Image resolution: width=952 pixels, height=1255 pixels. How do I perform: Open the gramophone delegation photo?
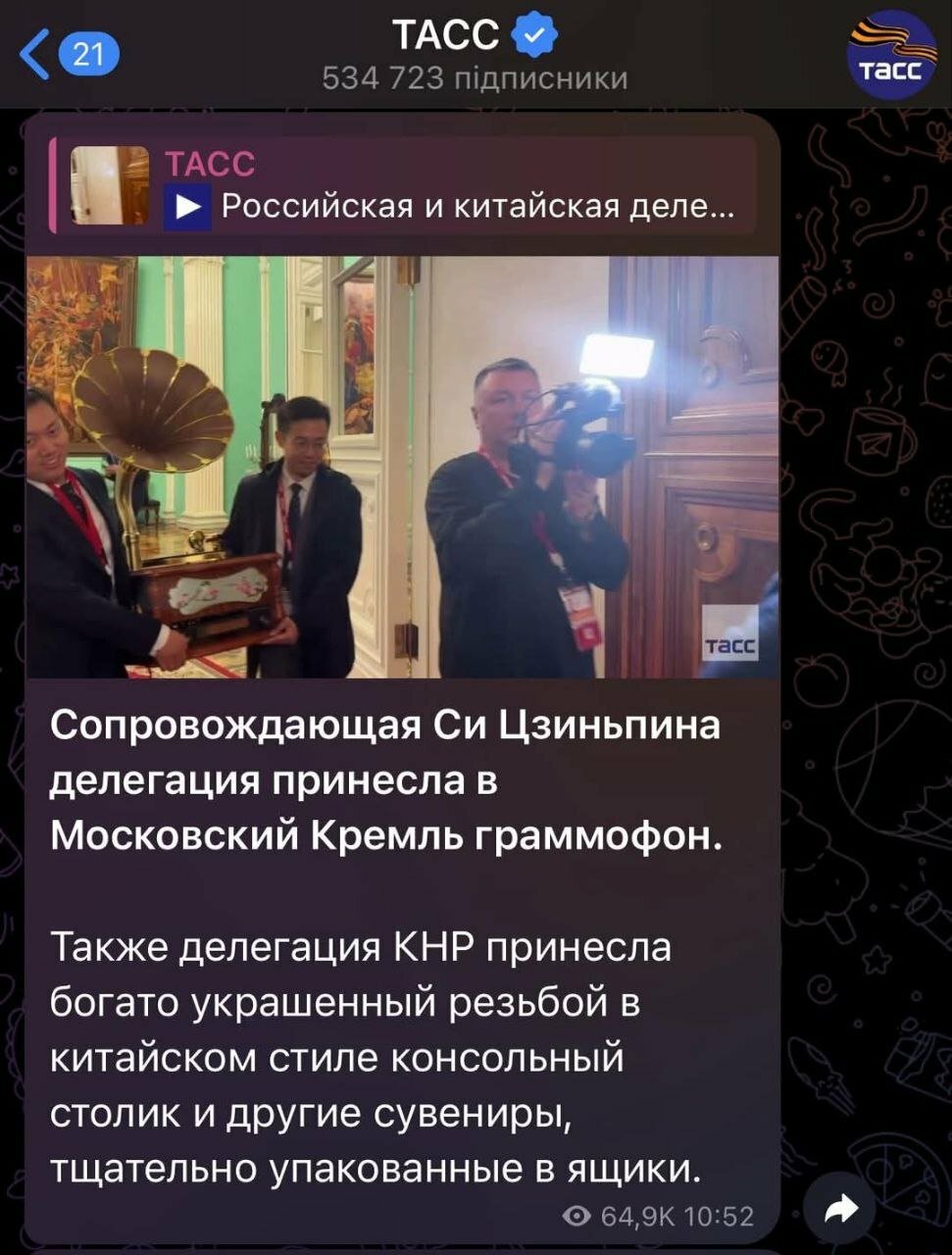pyautogui.click(x=403, y=467)
